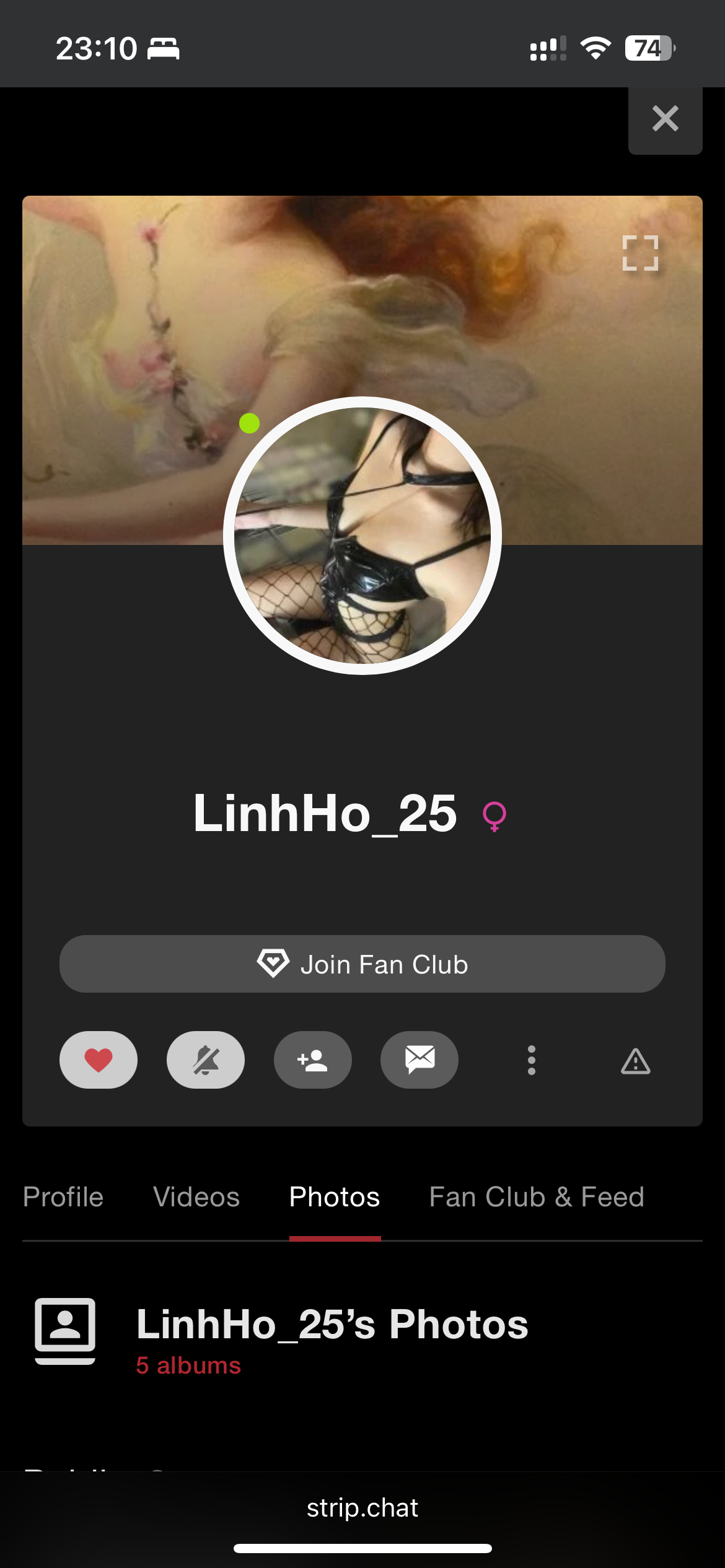
Task: Open LinhHo_25's round profile picture
Action: pyautogui.click(x=362, y=536)
